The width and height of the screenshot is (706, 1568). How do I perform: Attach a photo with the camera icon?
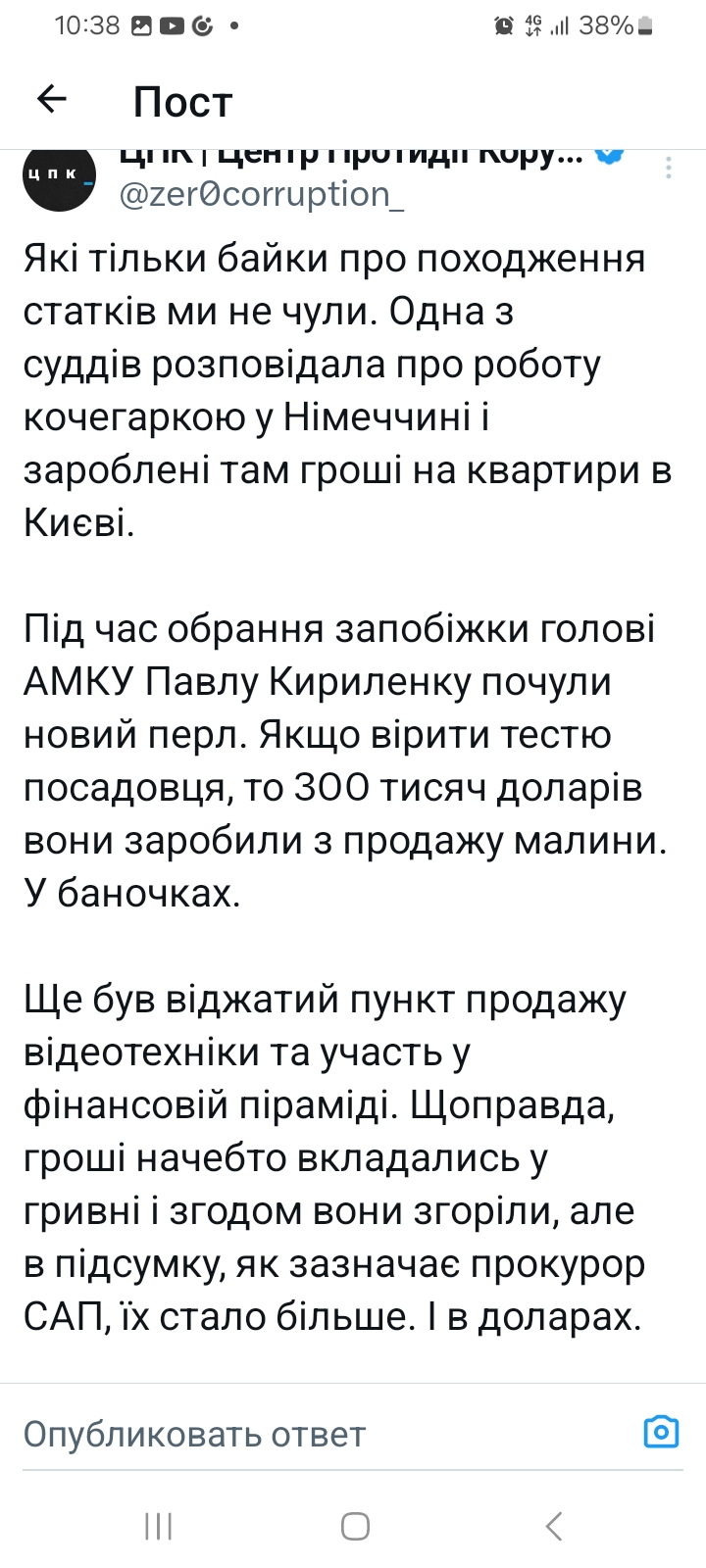[x=661, y=1432]
